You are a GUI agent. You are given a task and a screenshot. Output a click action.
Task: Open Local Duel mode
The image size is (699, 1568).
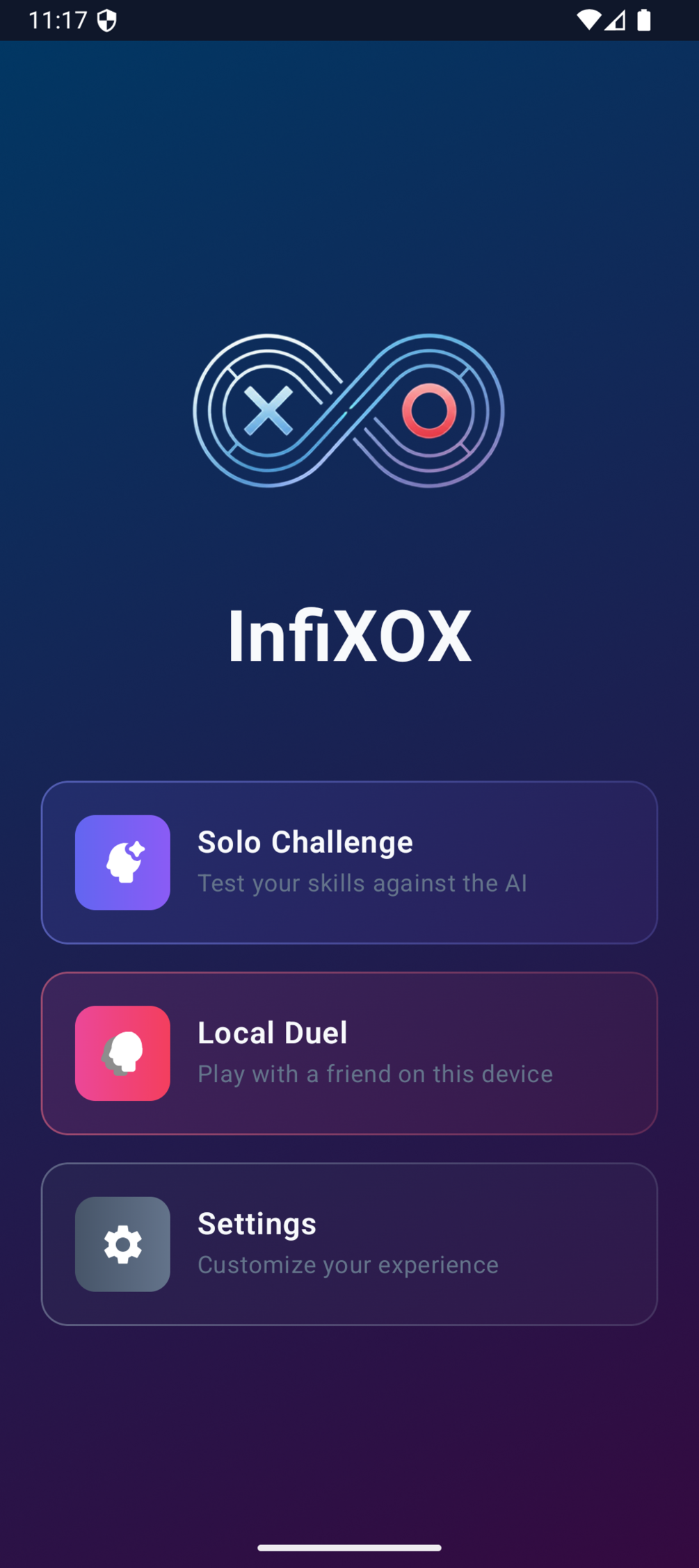349,1052
